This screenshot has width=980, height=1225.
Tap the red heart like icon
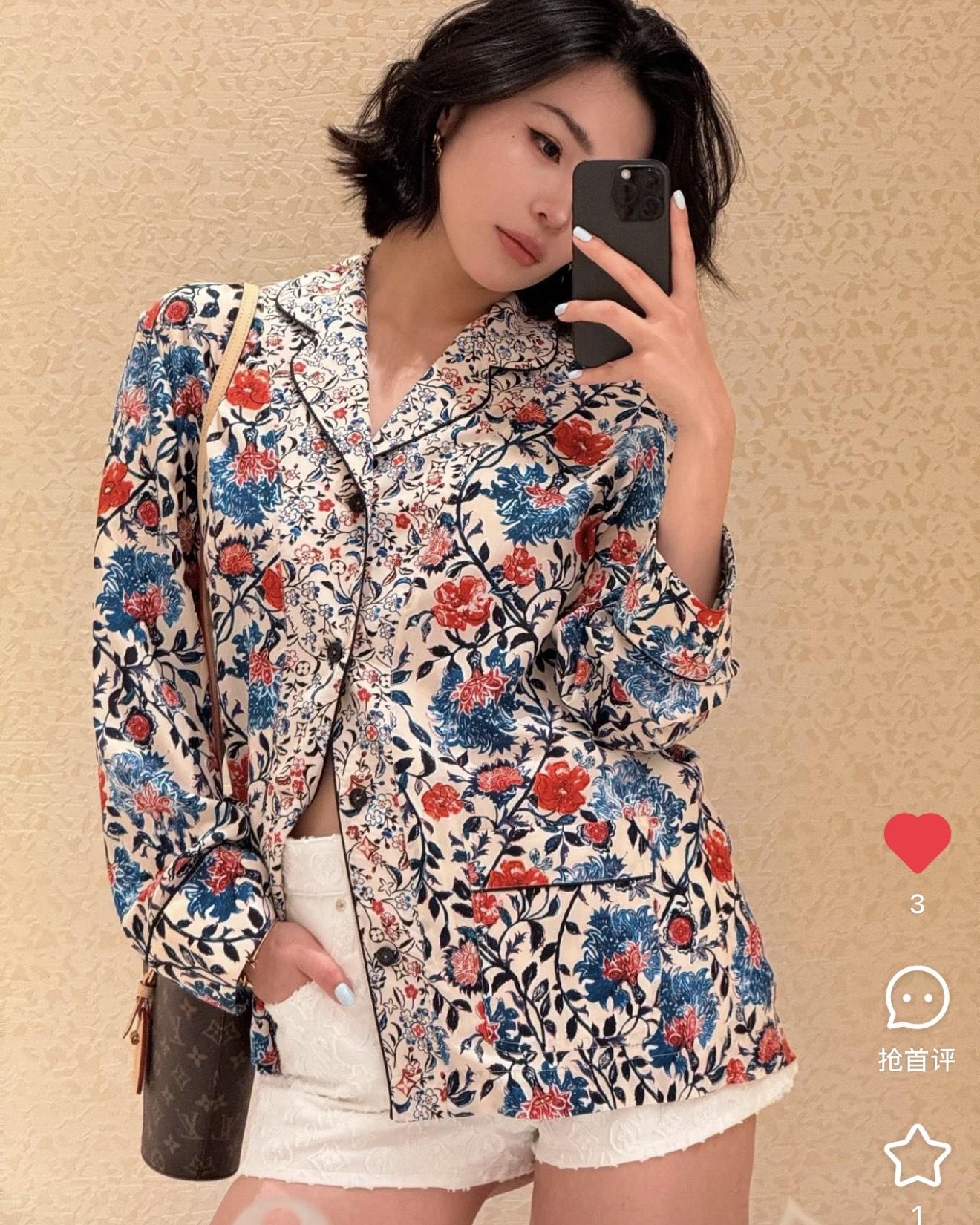[917, 842]
